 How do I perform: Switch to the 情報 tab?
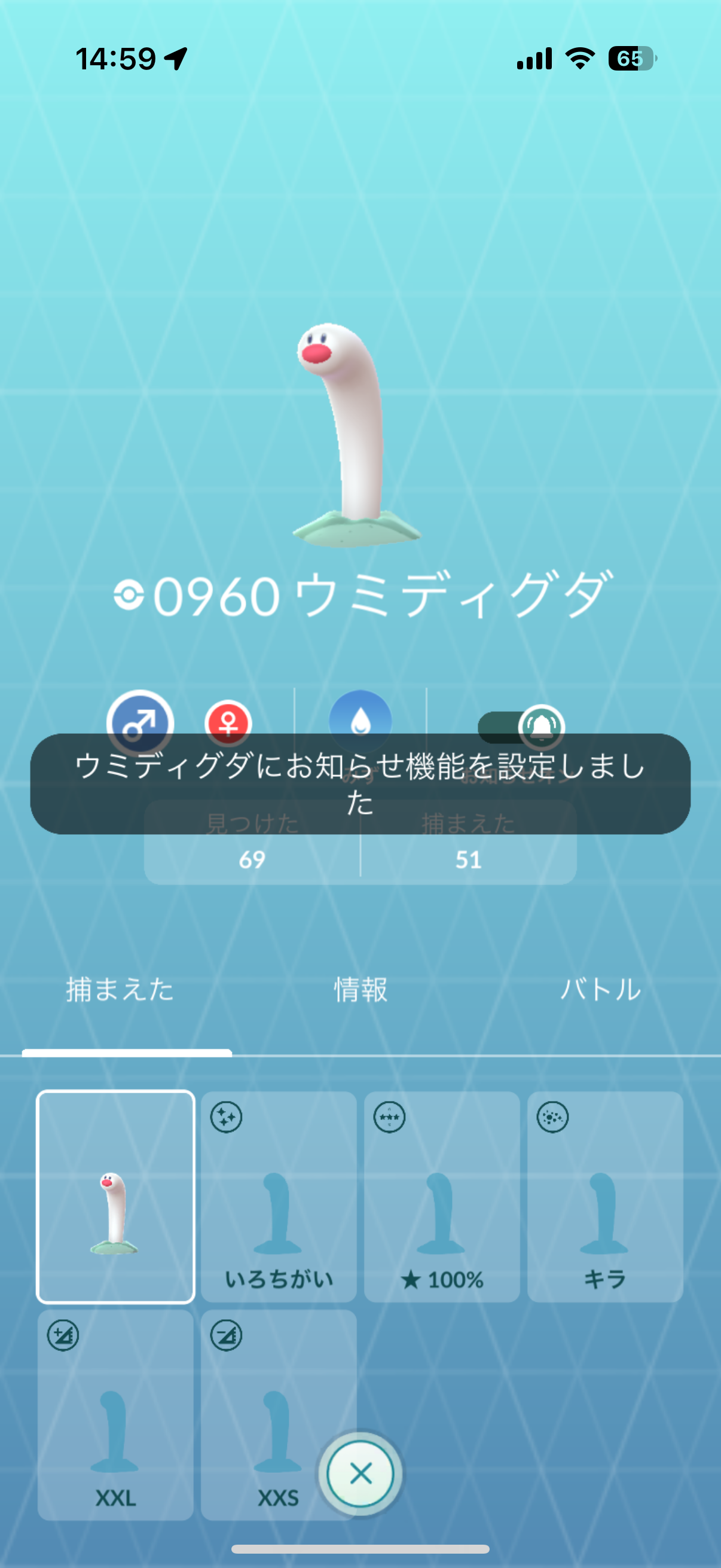(x=360, y=990)
